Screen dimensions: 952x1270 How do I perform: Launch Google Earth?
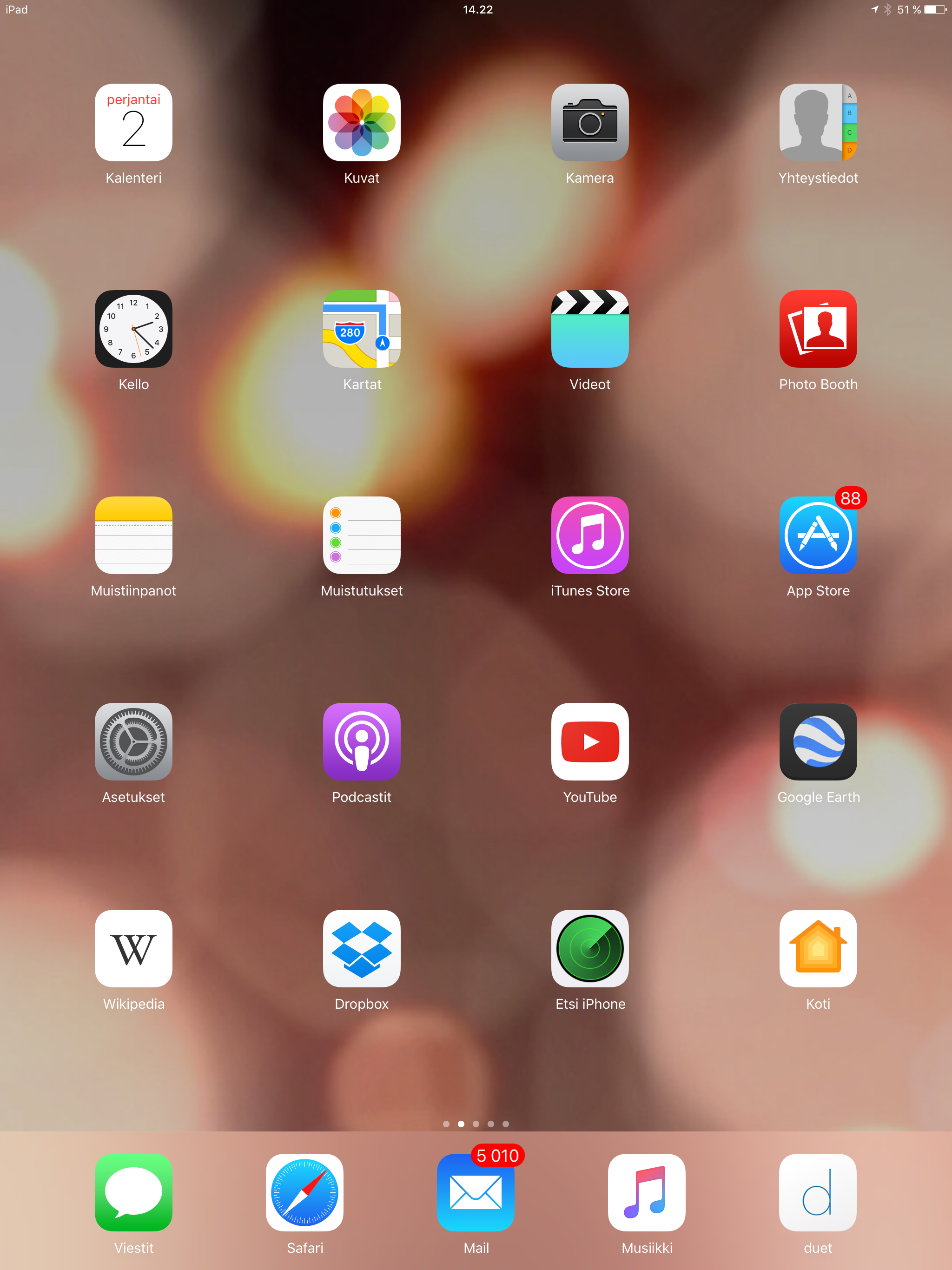[818, 742]
